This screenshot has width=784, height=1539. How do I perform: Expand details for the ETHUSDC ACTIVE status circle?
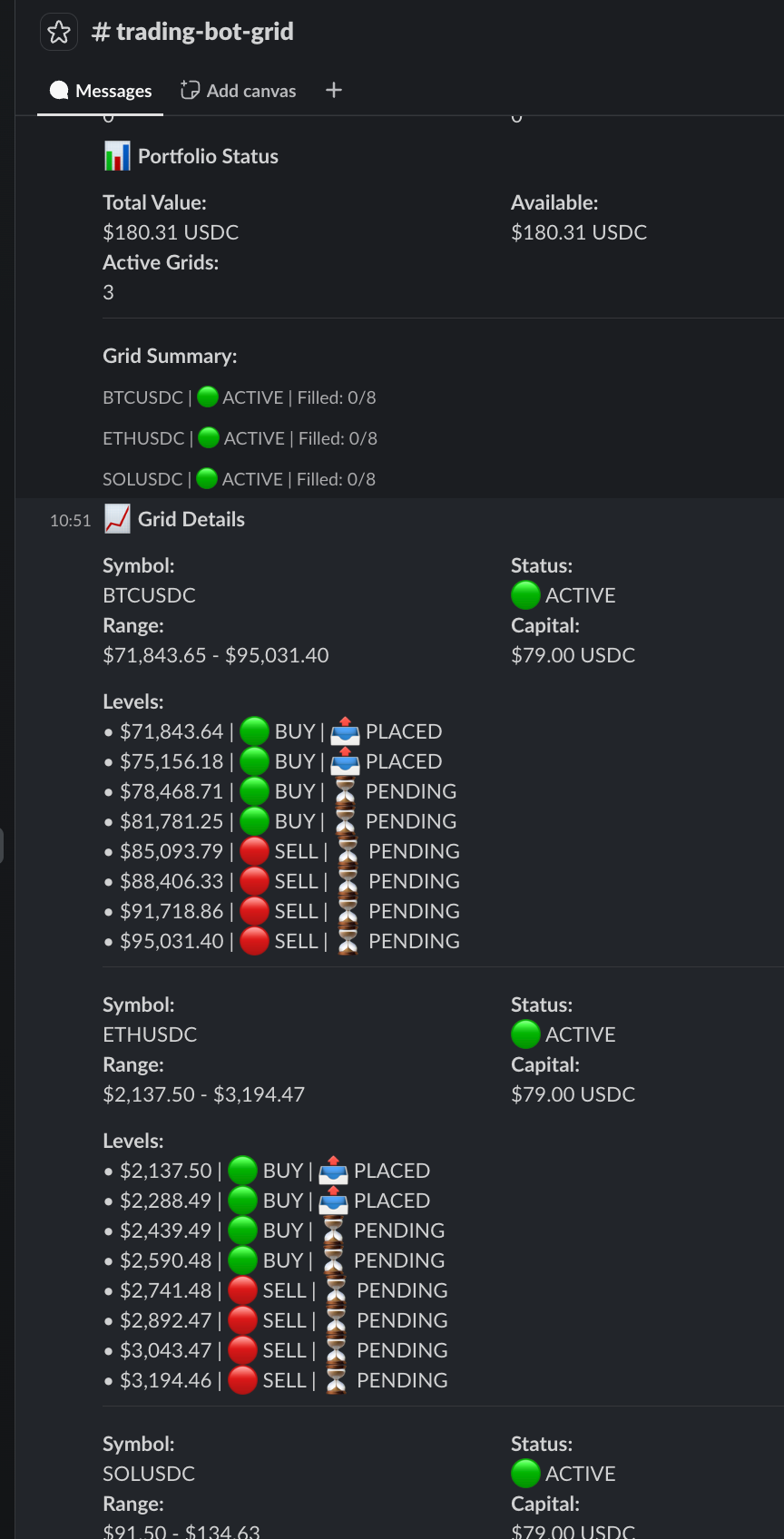tap(524, 1034)
